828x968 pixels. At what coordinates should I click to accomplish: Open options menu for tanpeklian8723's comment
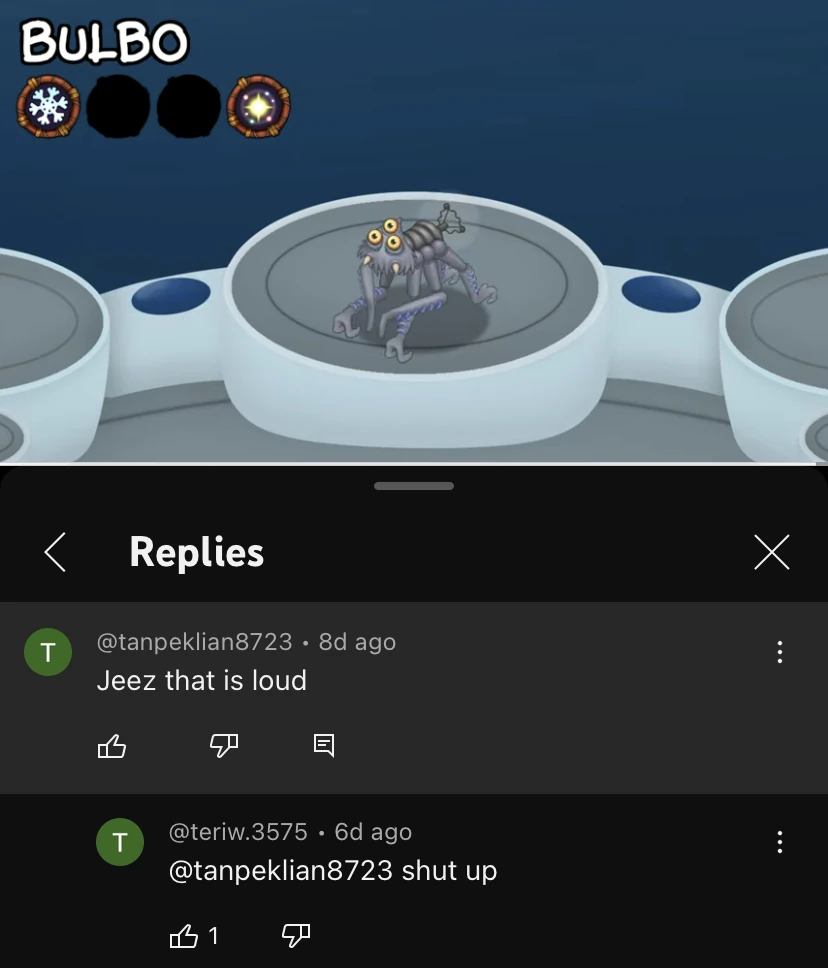click(x=779, y=653)
